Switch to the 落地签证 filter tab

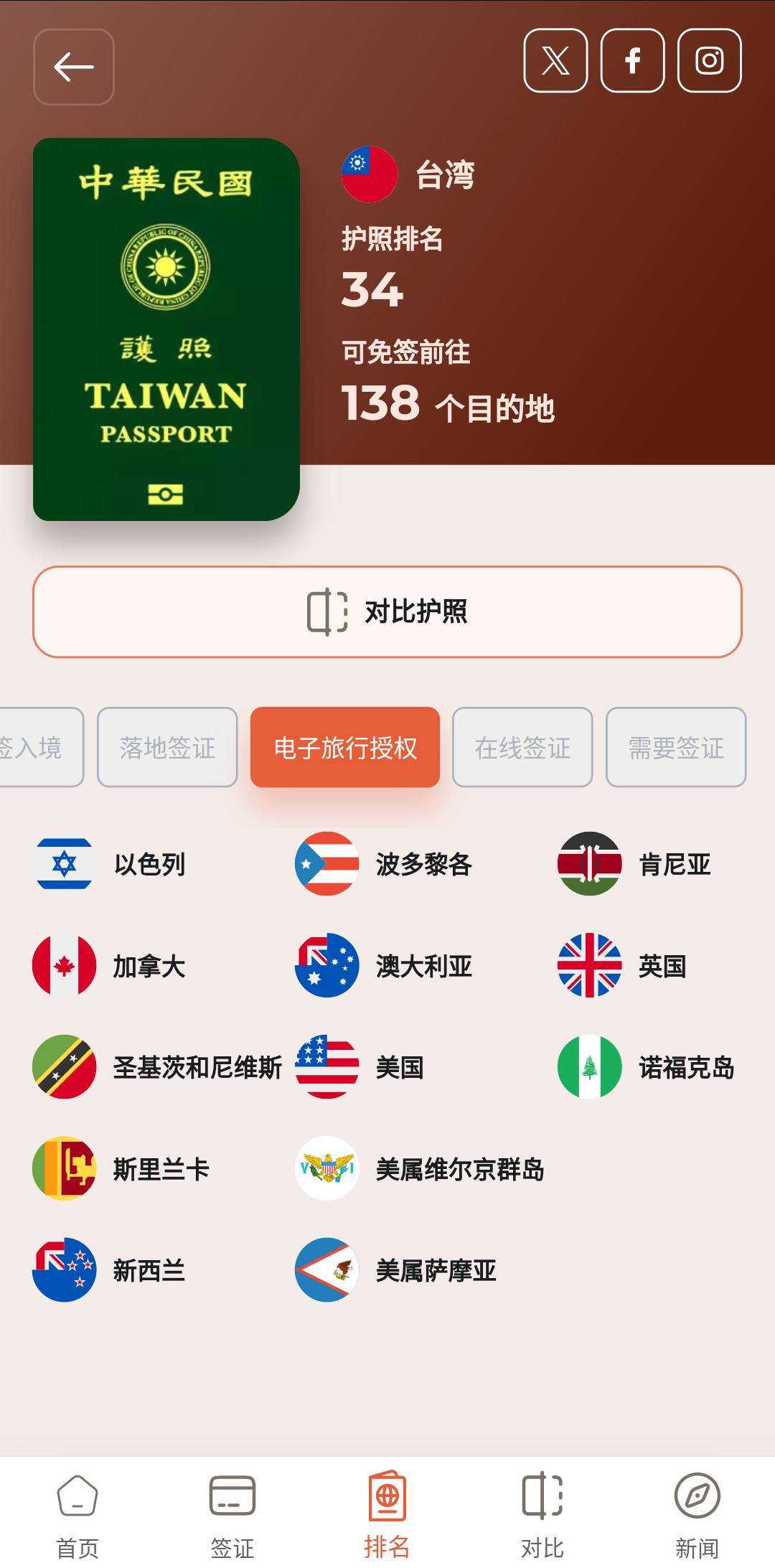(167, 748)
